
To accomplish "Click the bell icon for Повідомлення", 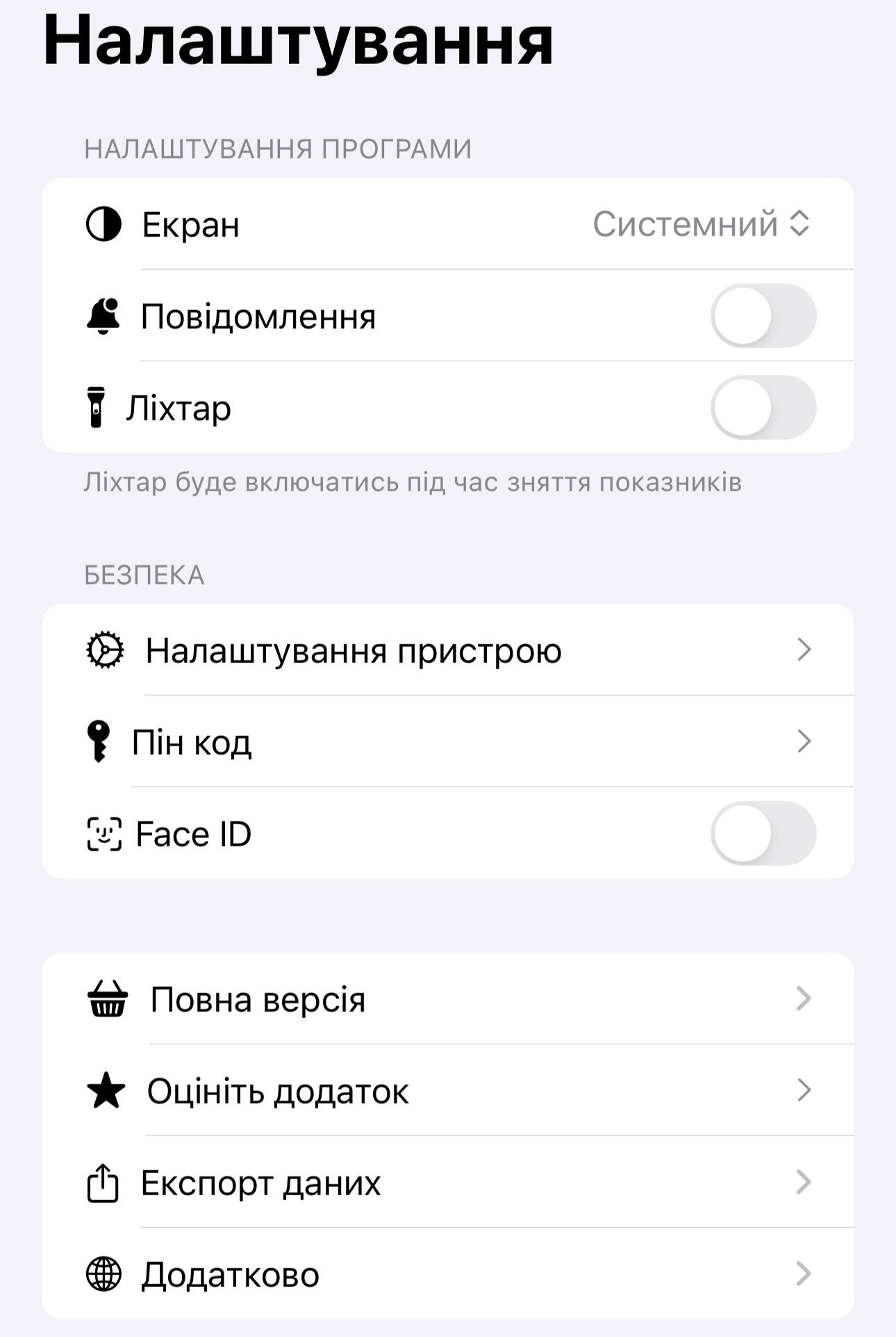I will (103, 314).
